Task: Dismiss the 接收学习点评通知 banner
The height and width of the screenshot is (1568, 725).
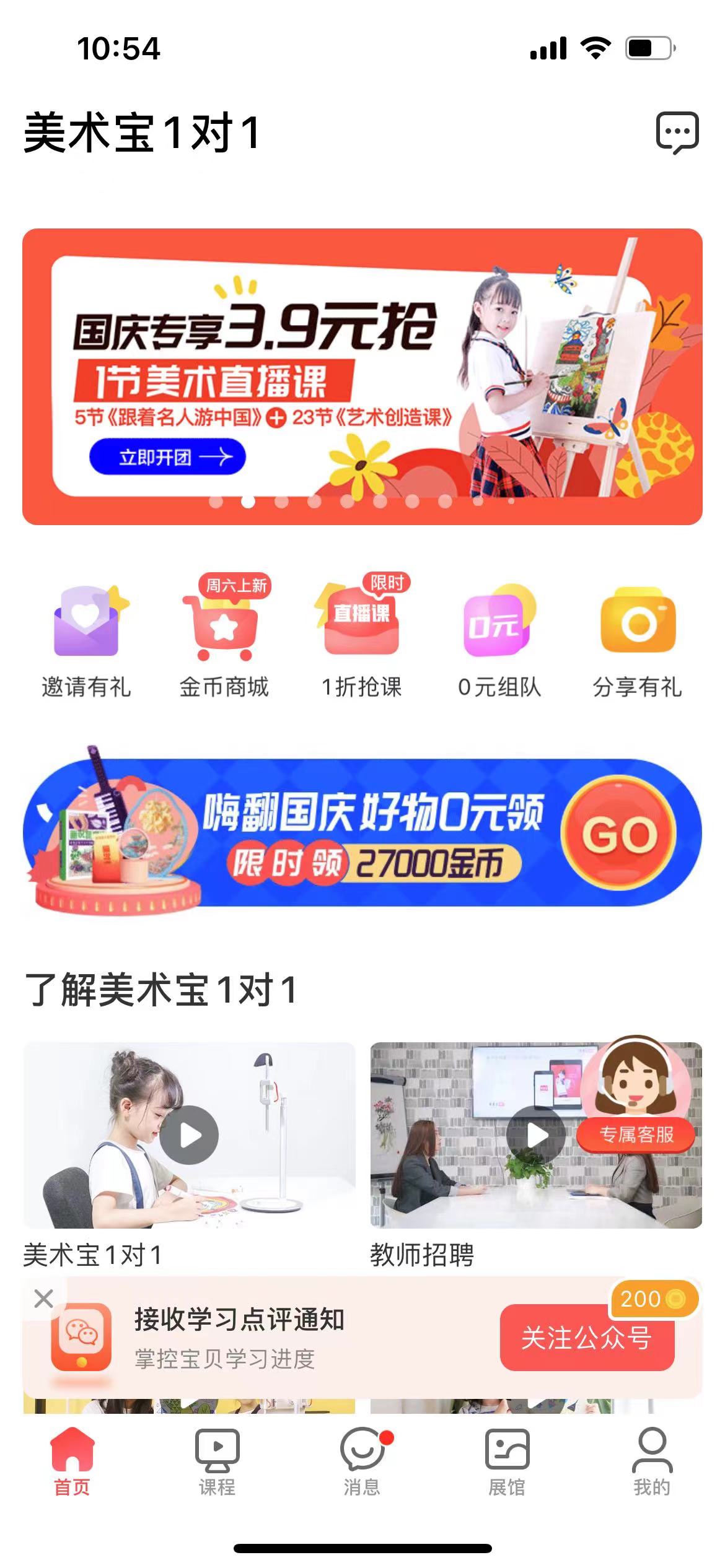Action: click(x=43, y=1298)
